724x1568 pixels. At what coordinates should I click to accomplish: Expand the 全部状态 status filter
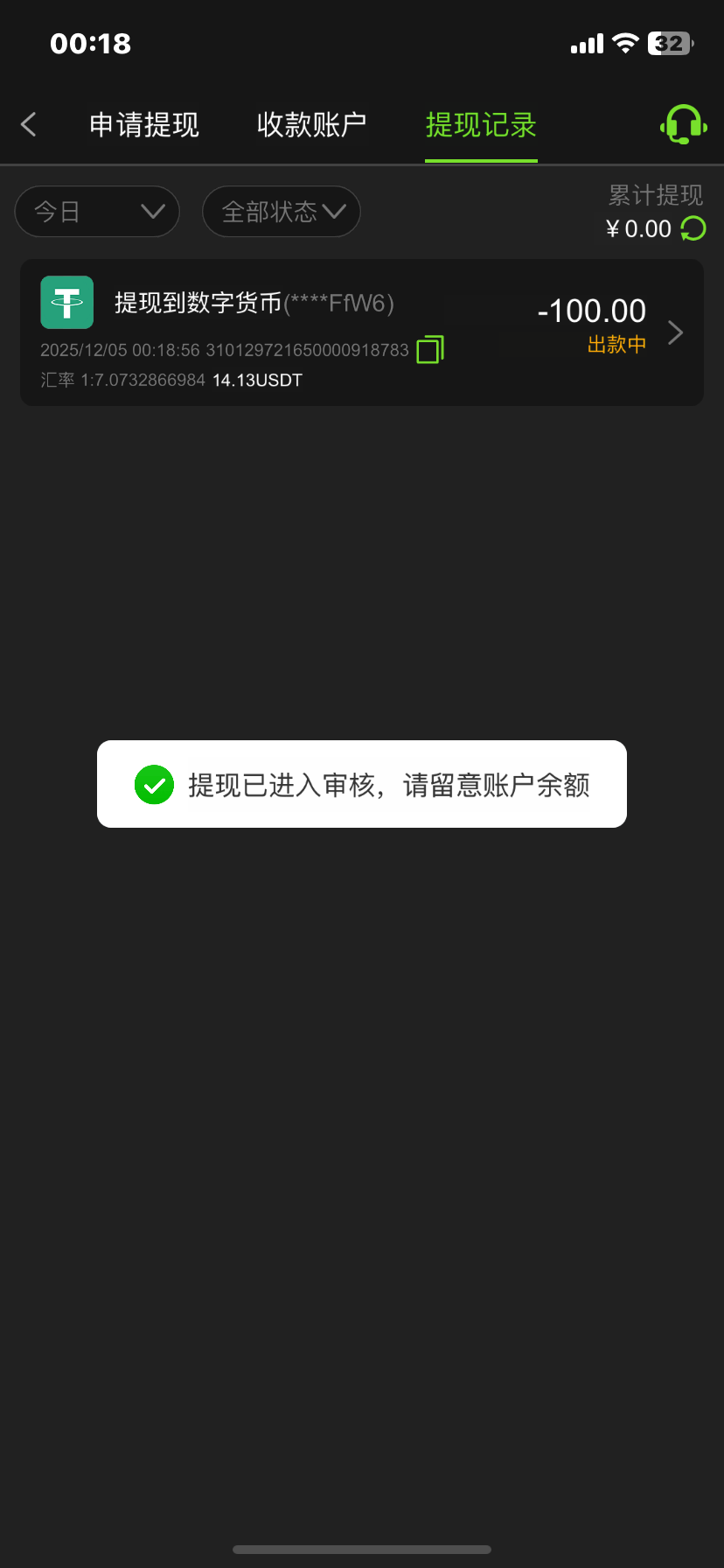282,212
